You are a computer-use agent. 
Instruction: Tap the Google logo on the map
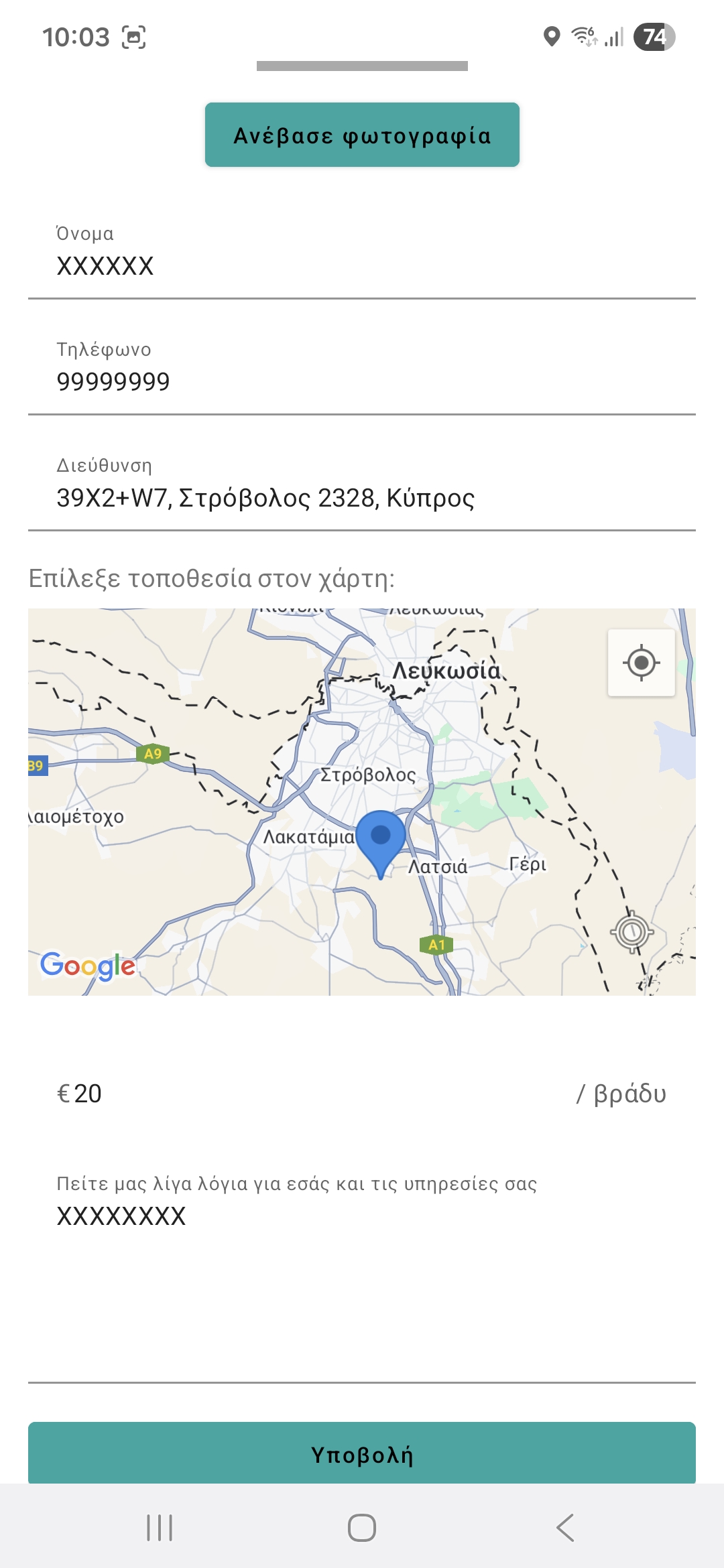(x=86, y=965)
